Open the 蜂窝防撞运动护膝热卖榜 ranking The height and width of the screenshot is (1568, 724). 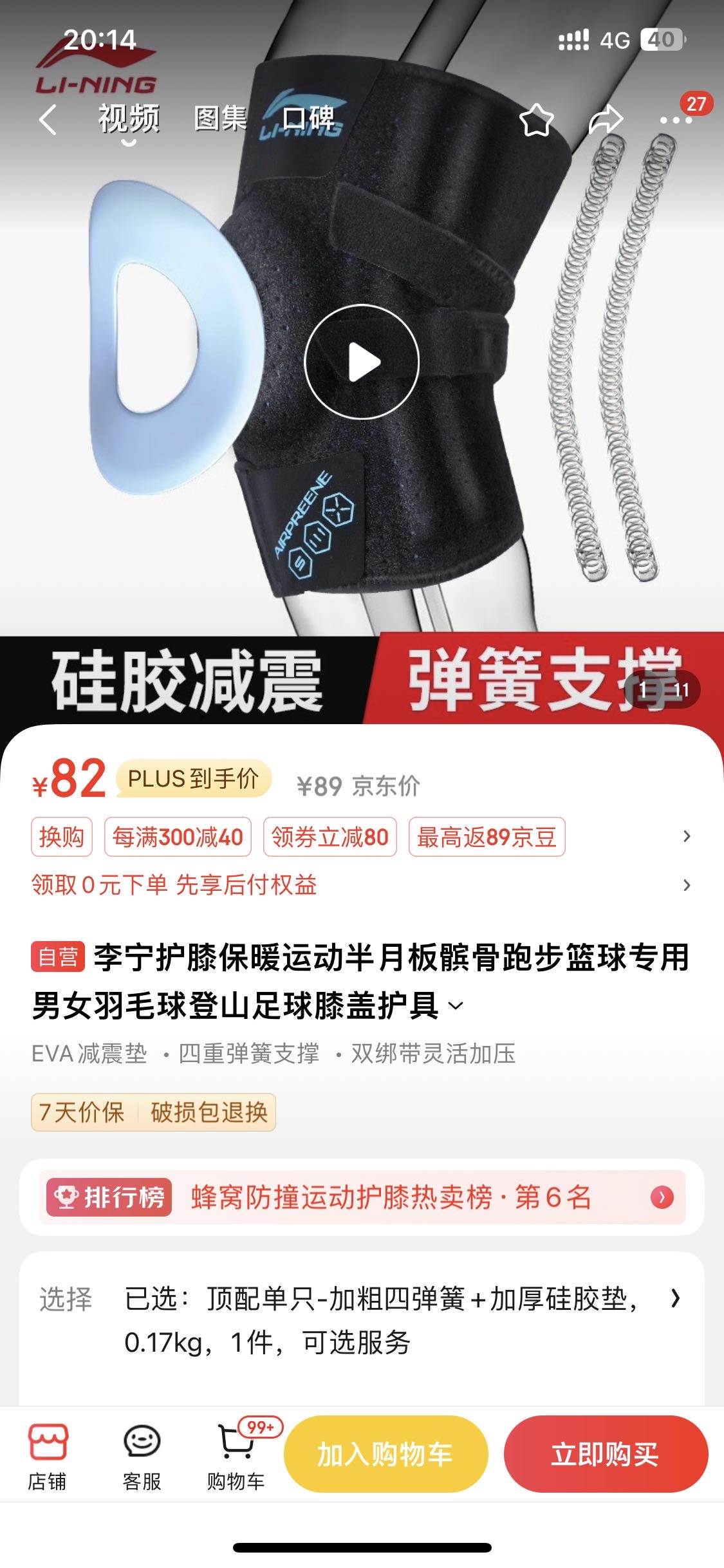362,1197
